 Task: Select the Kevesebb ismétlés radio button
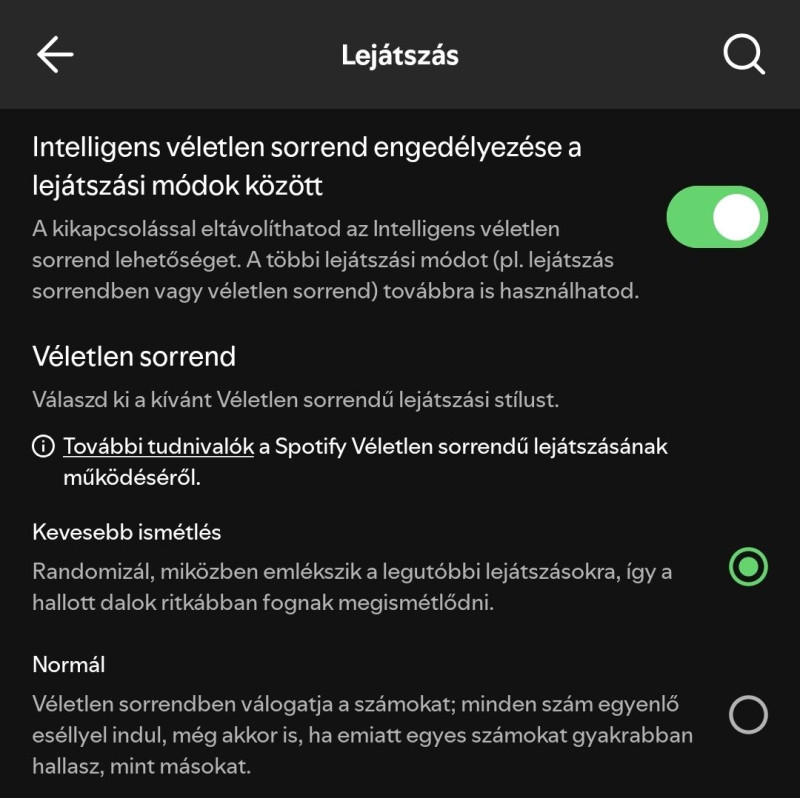(x=748, y=567)
